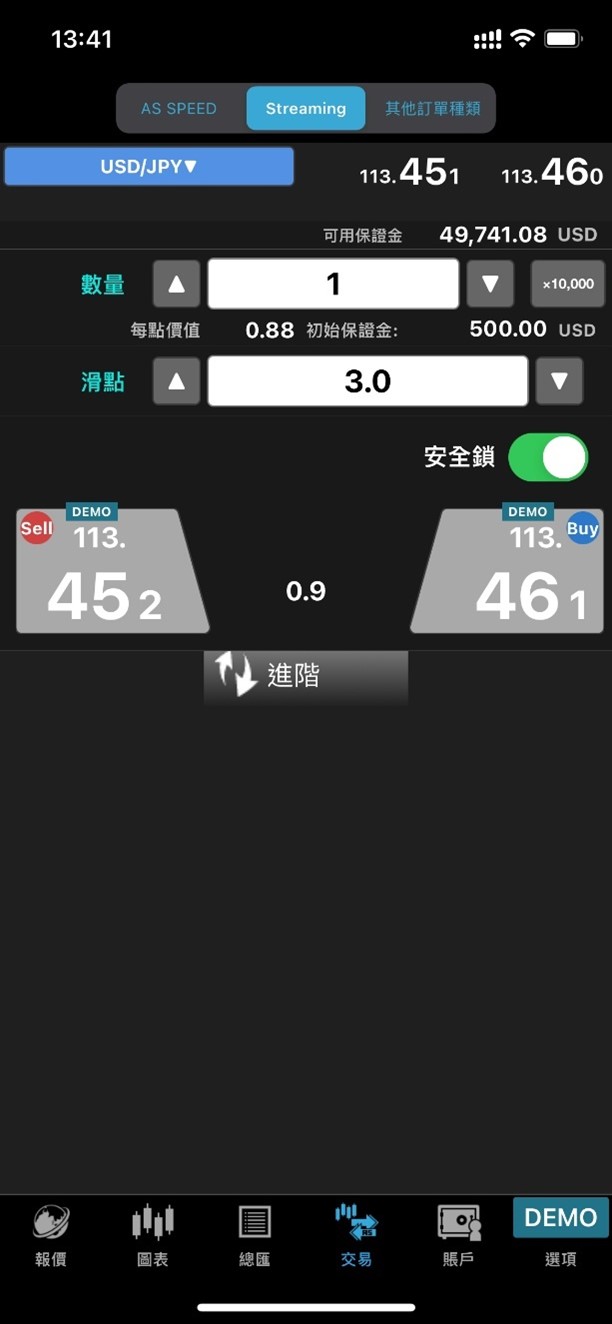The image size is (612, 1324).
Task: Sell USD/JPY at 113.452
Action: (x=113, y=571)
